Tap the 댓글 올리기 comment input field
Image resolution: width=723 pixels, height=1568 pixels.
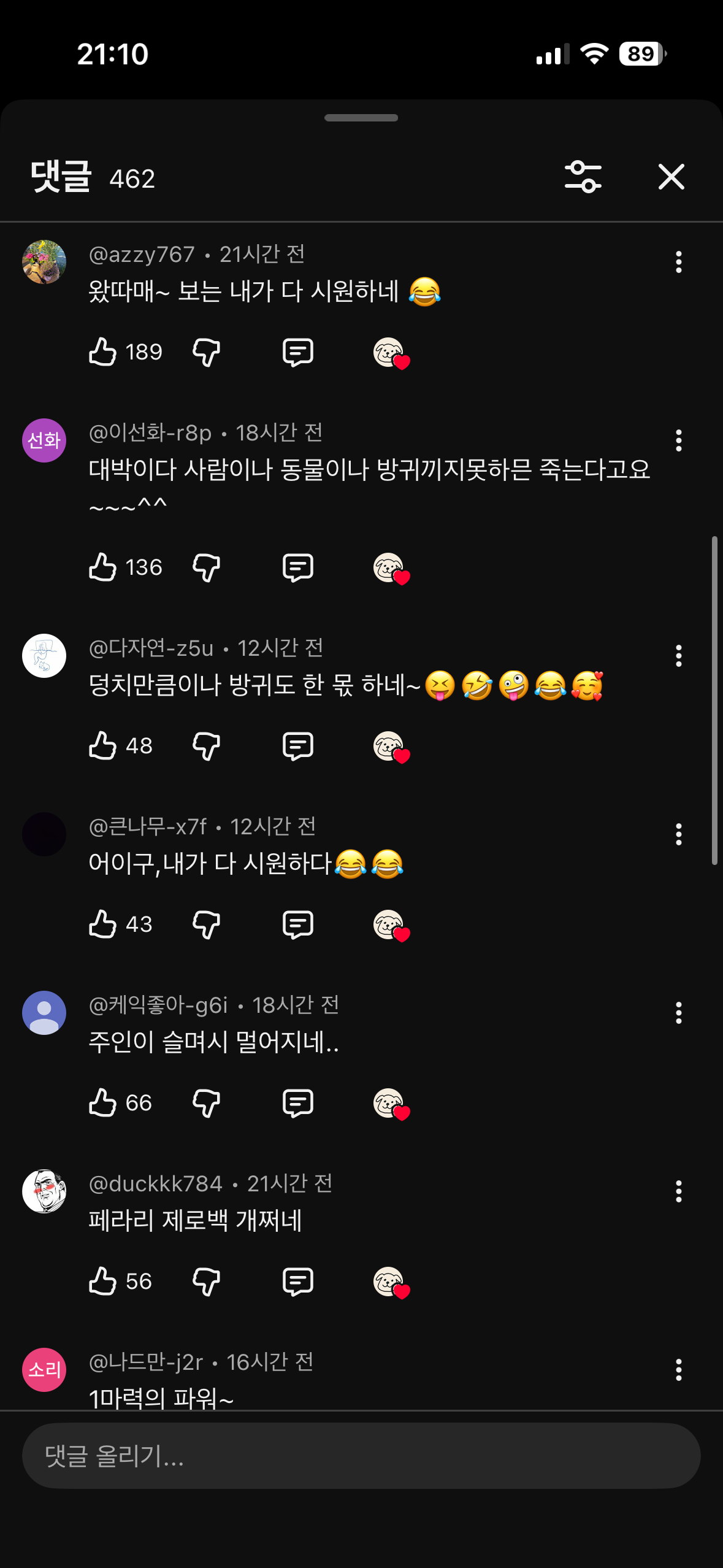click(361, 1456)
